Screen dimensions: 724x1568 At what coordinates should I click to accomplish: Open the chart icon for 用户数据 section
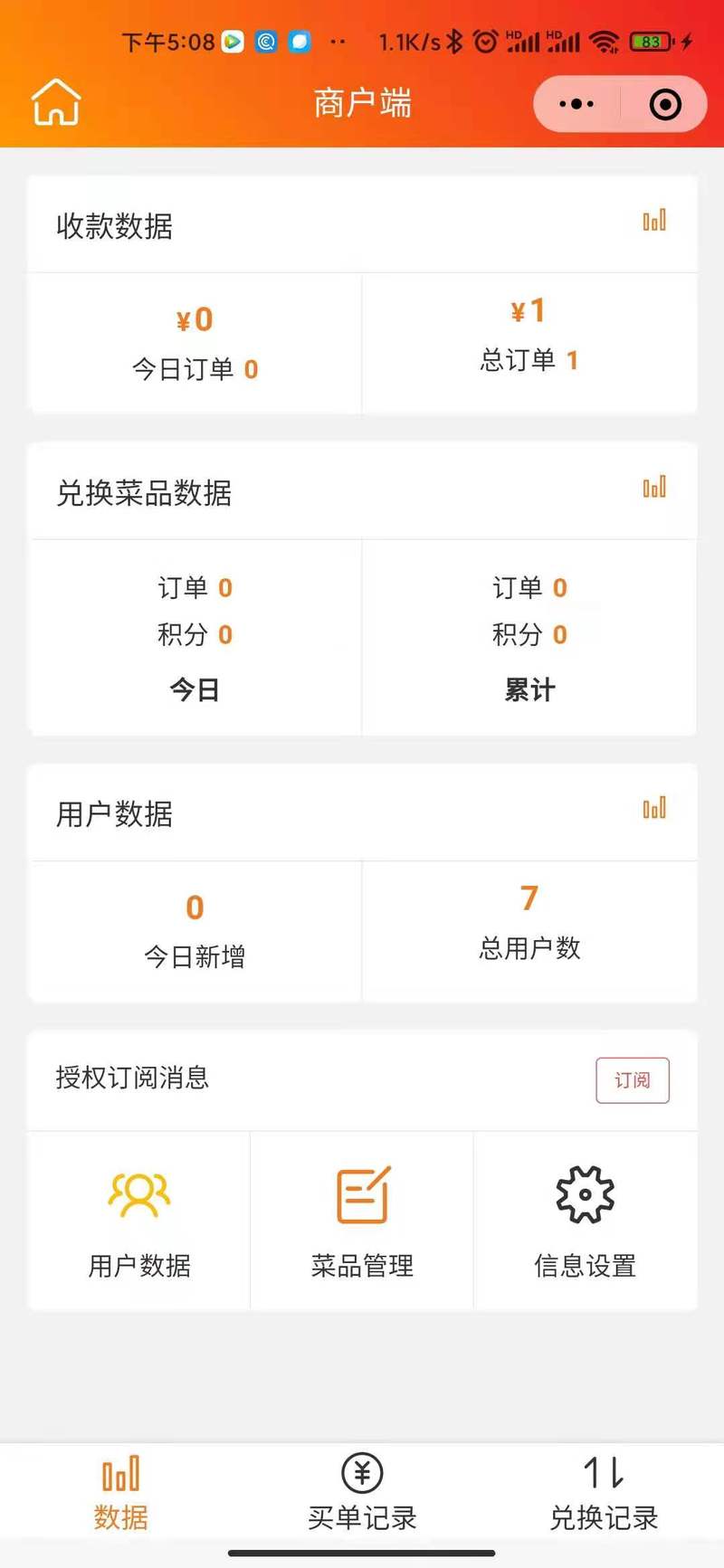pos(654,807)
